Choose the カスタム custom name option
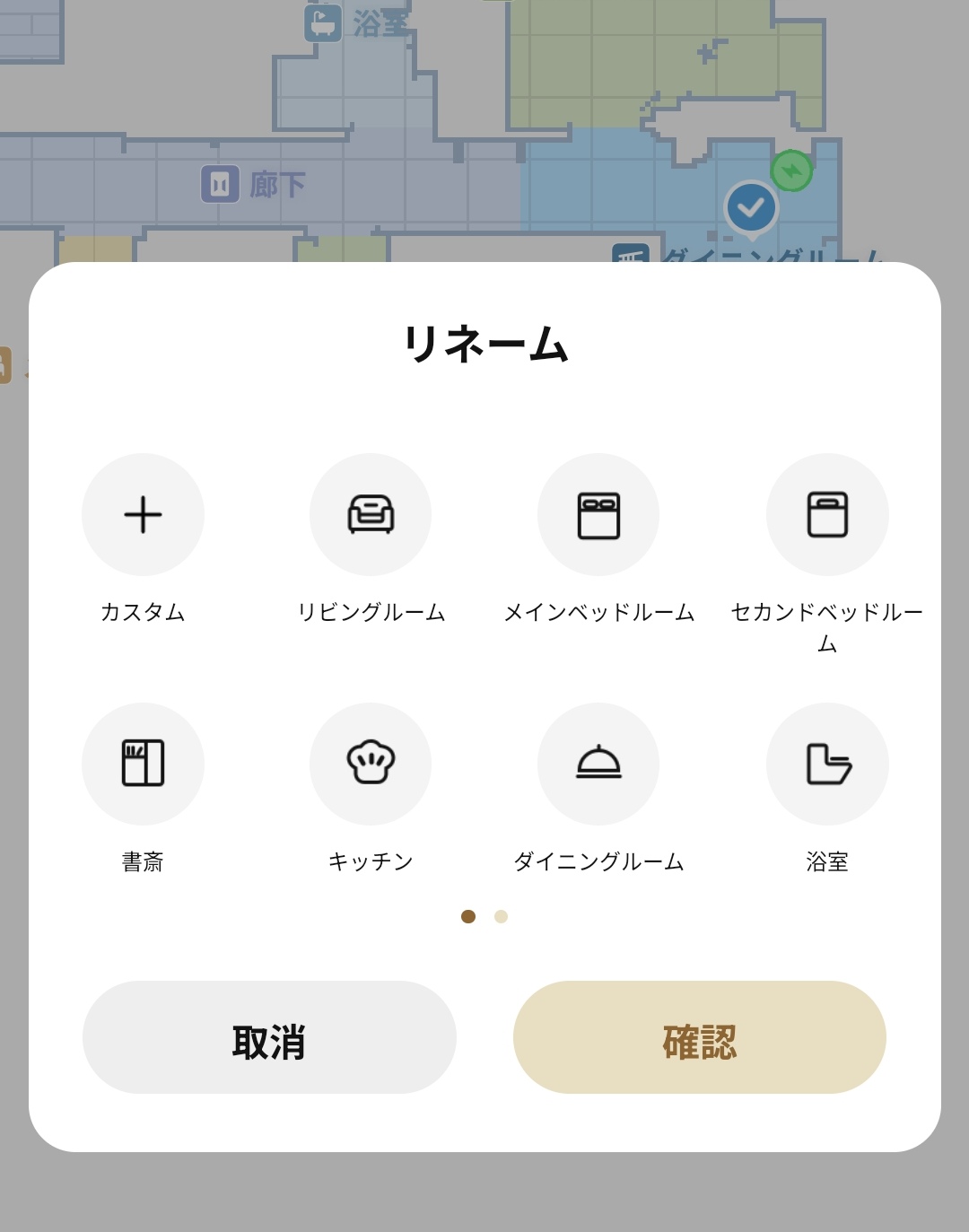The height and width of the screenshot is (1232, 969). point(143,515)
